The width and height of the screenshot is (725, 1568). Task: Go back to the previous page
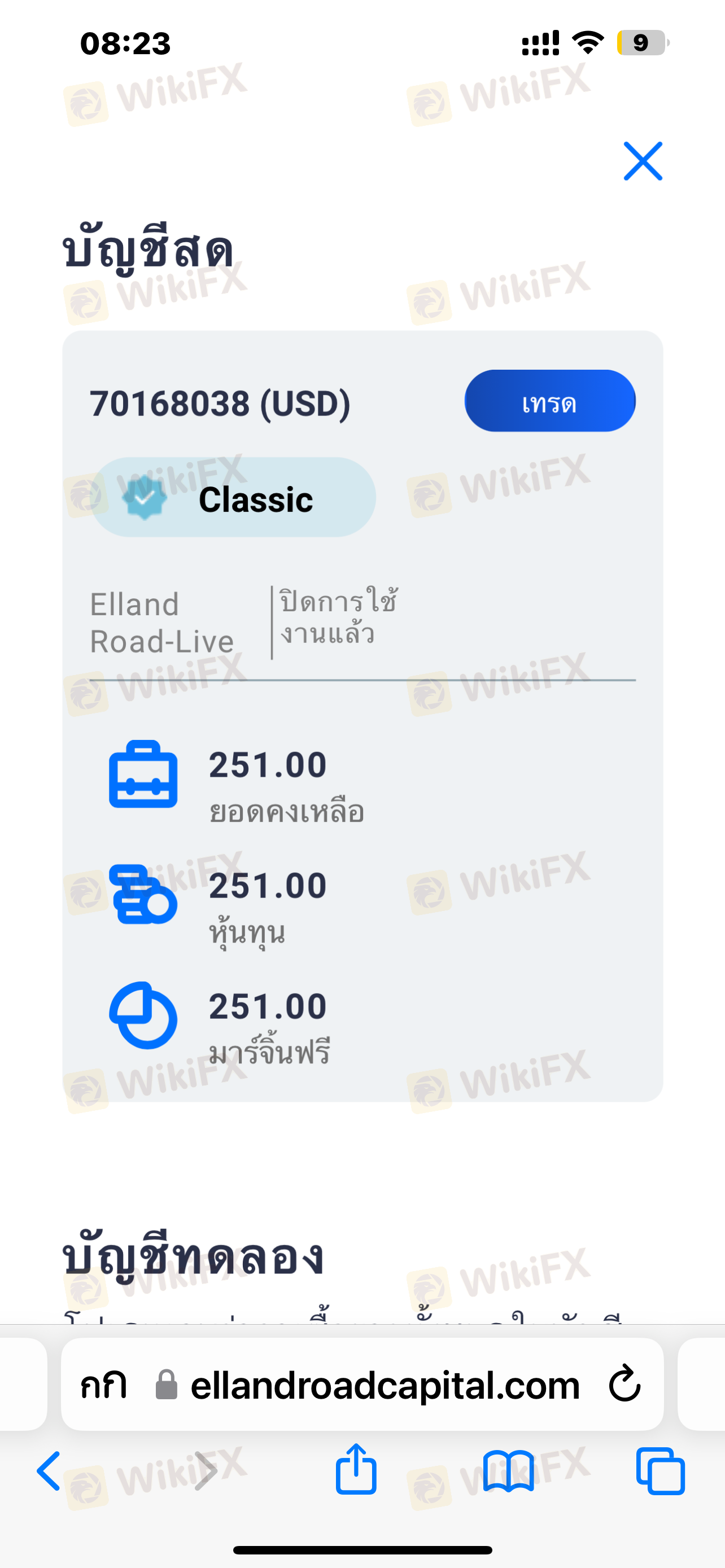(x=49, y=1471)
